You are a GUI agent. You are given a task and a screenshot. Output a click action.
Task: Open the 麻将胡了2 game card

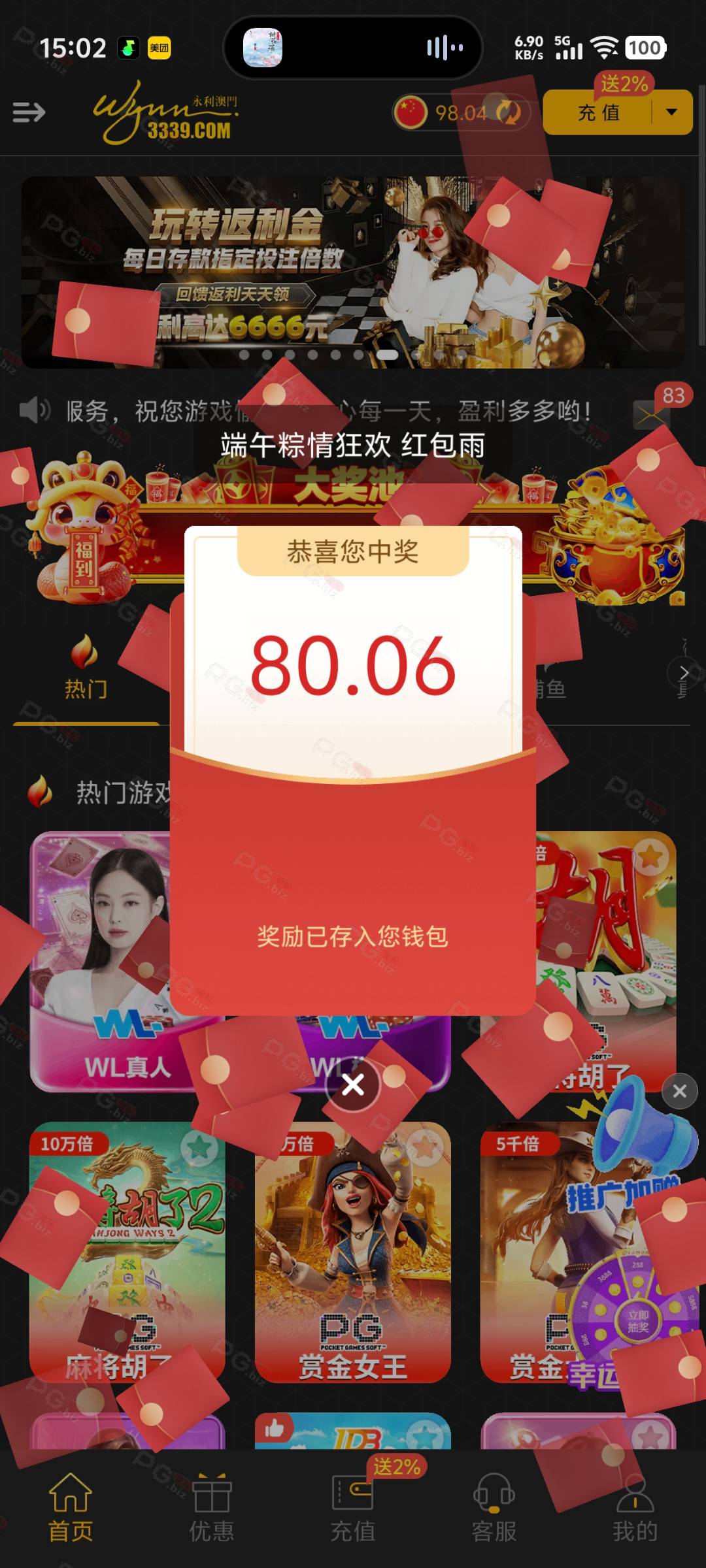click(x=127, y=1252)
